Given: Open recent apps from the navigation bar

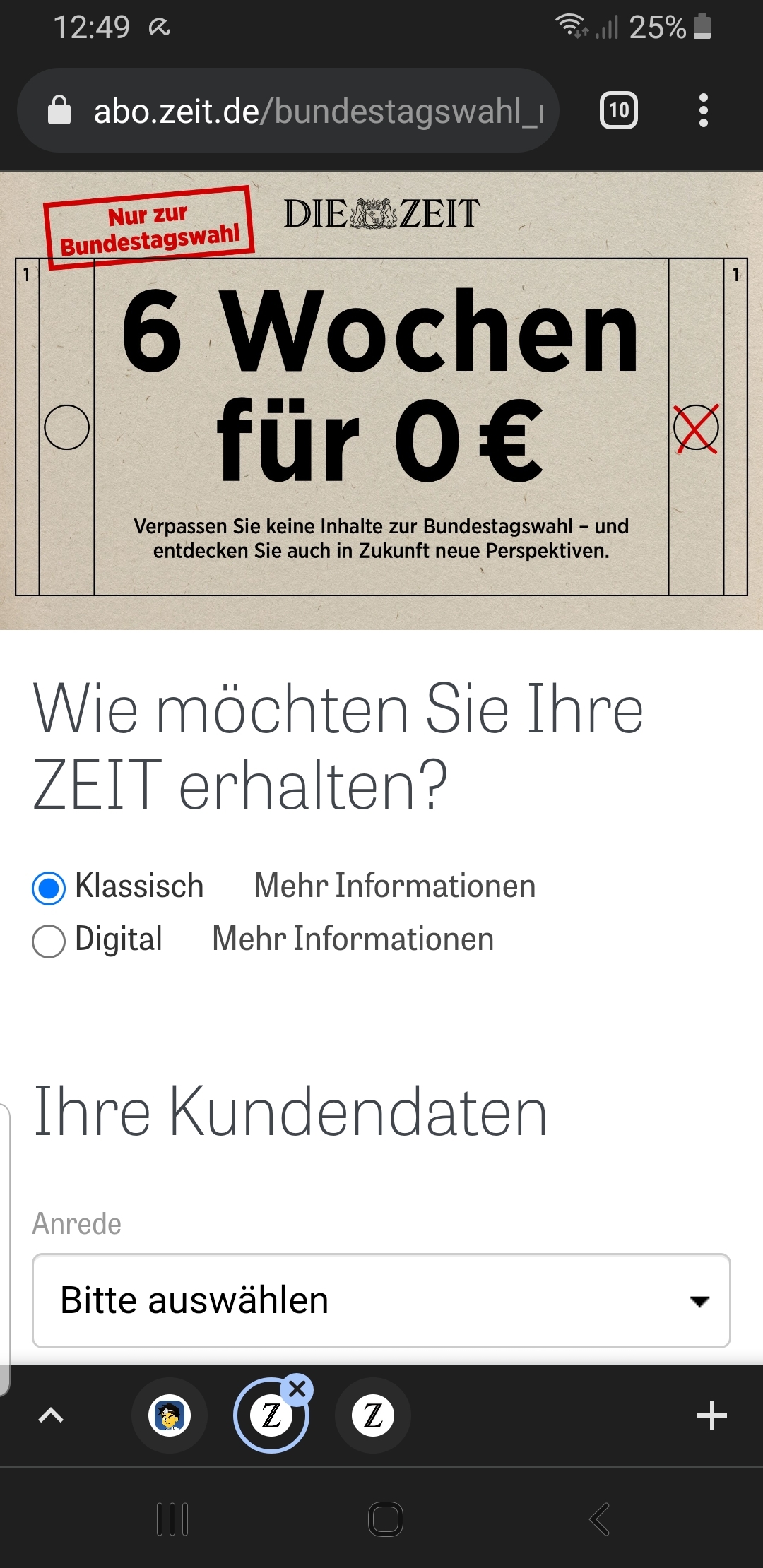Looking at the screenshot, I should (172, 1519).
